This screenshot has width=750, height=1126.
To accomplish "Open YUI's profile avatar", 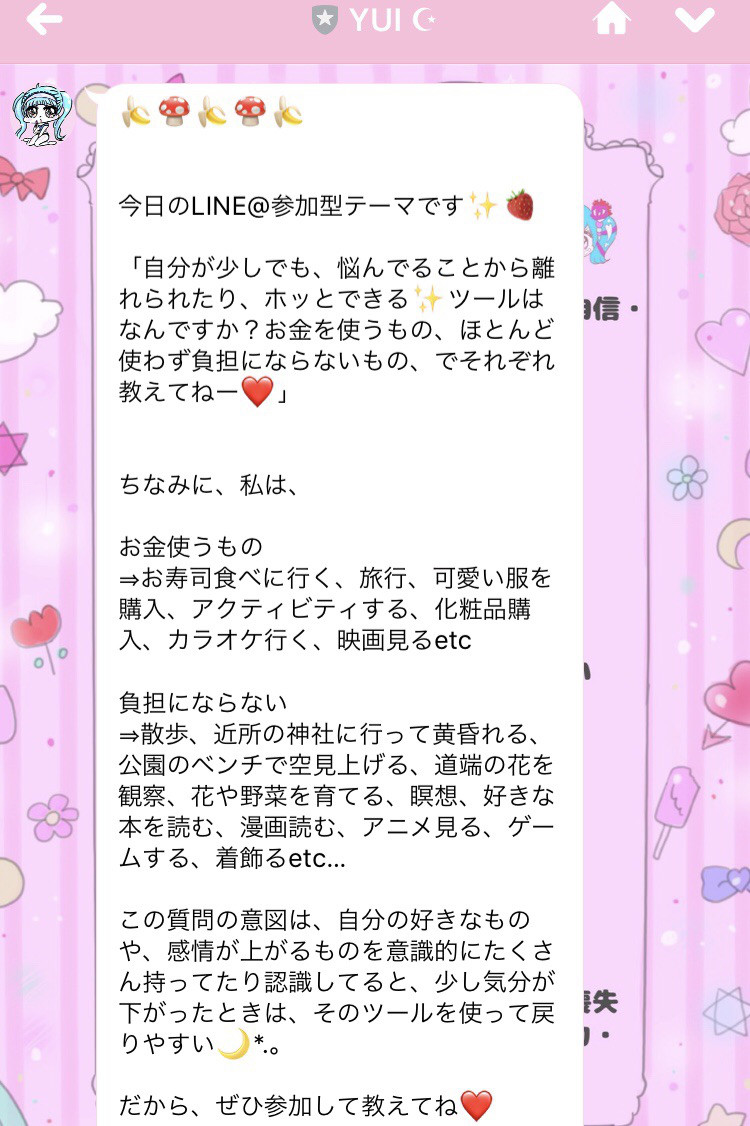I will 42,115.
